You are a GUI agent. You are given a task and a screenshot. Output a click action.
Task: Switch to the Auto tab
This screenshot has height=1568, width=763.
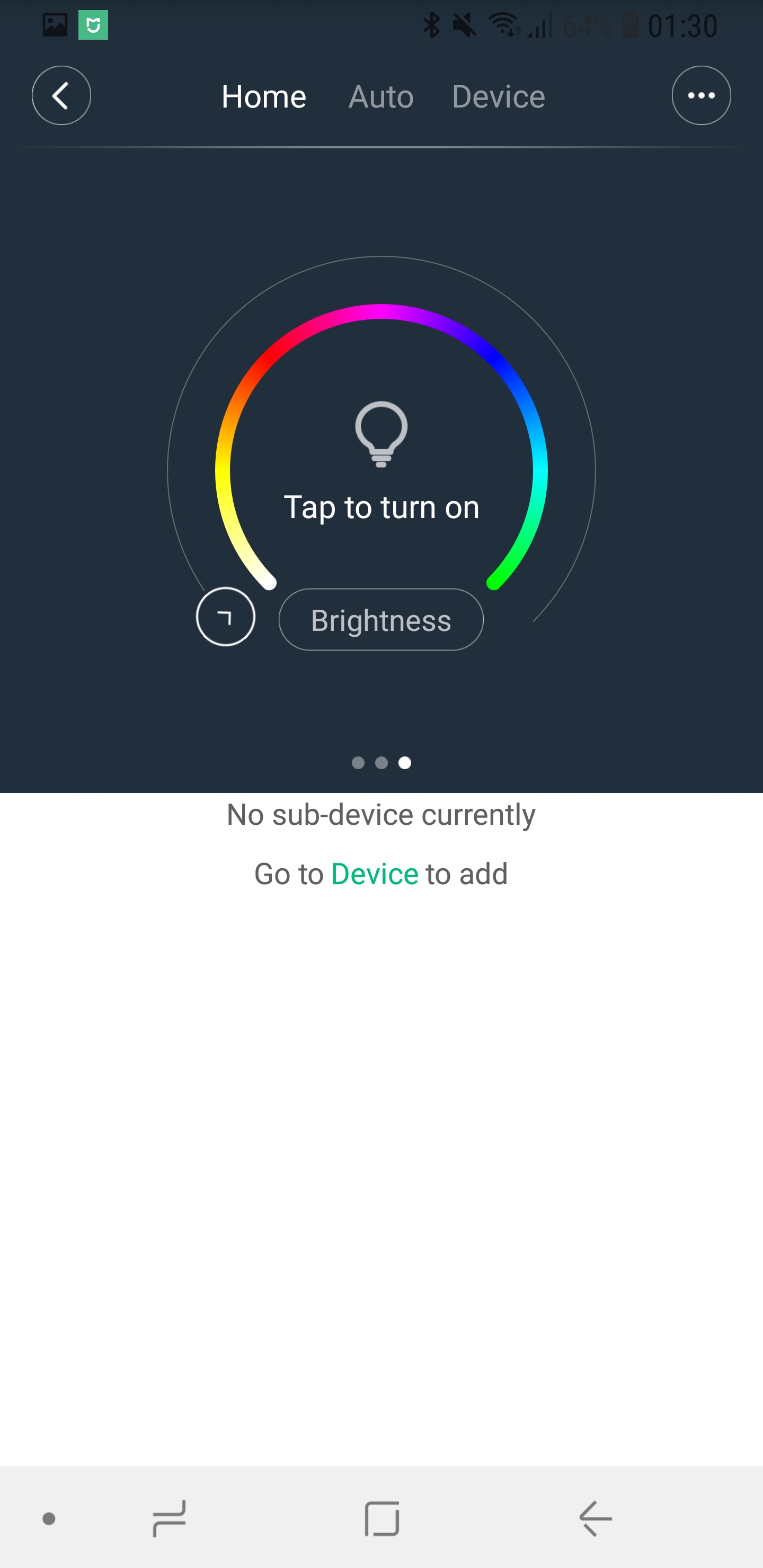[x=380, y=97]
